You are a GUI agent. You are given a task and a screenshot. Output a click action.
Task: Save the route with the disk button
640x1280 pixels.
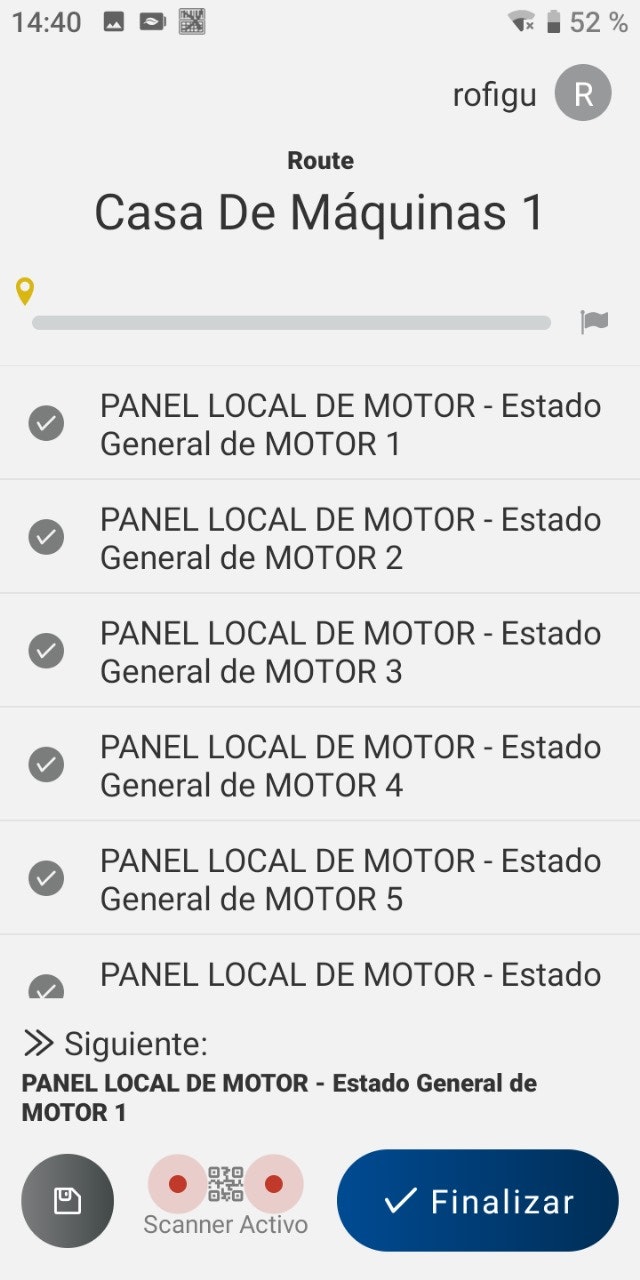[x=67, y=1200]
